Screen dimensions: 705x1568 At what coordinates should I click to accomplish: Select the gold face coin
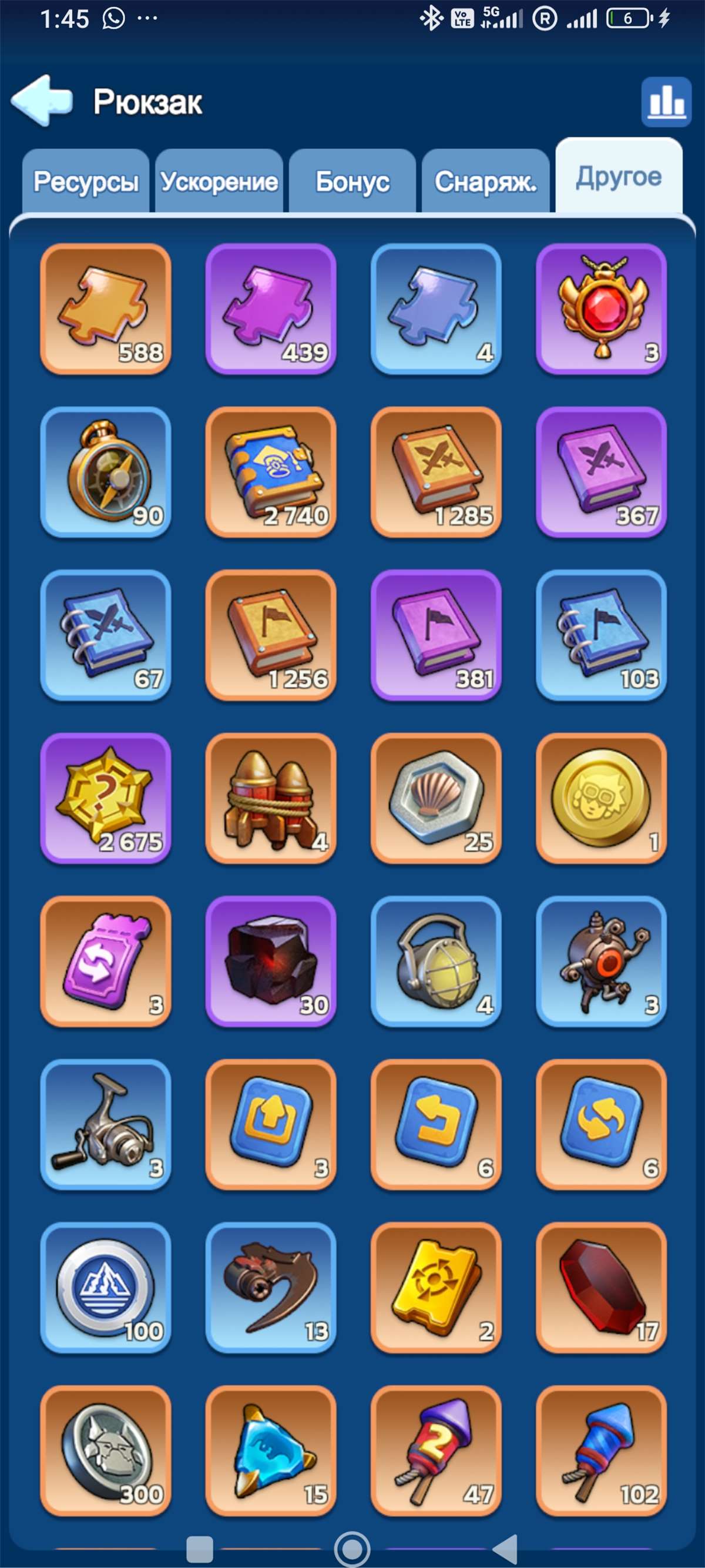(x=601, y=799)
